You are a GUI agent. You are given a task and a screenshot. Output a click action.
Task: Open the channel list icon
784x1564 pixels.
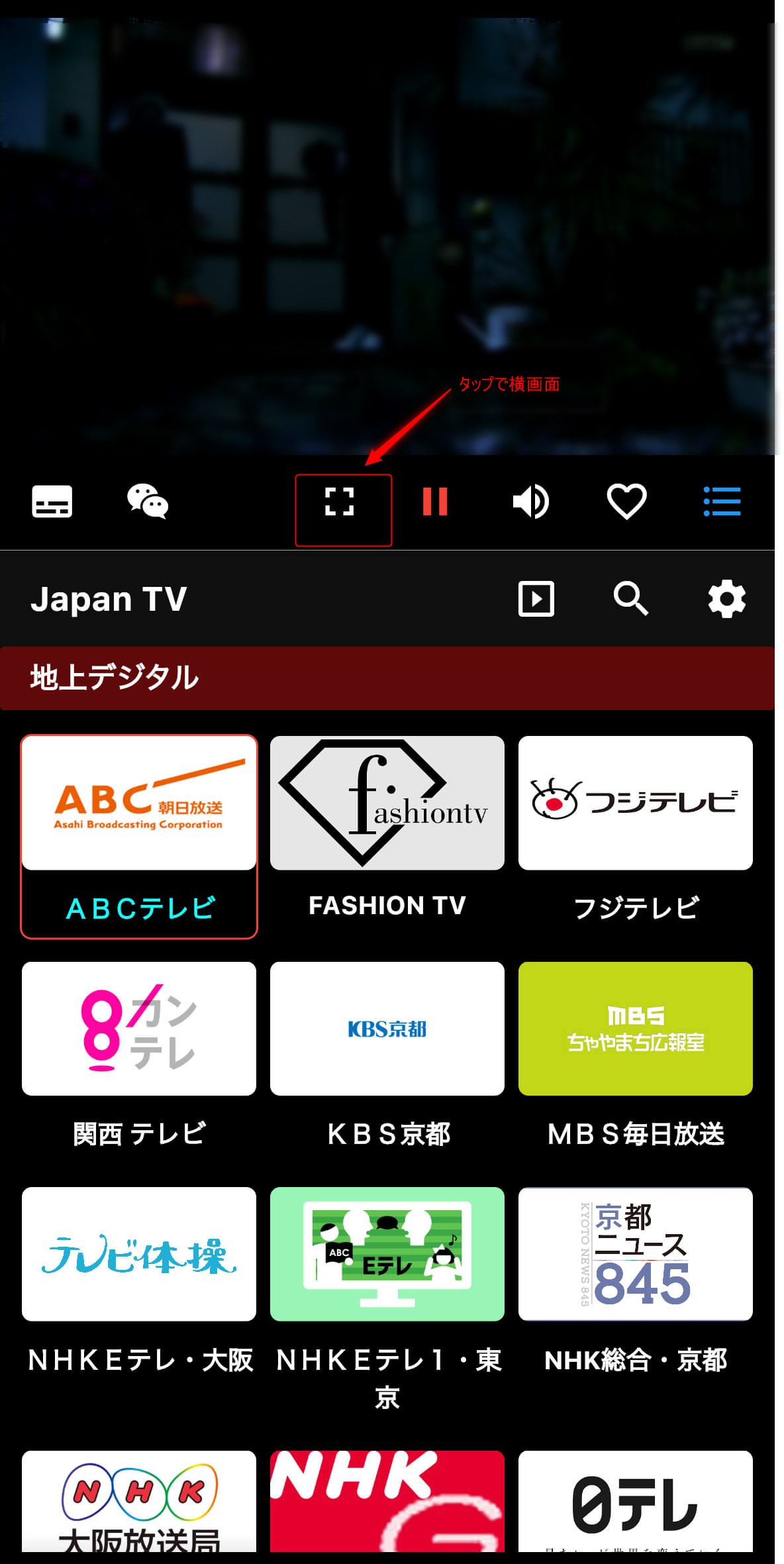coord(723,502)
